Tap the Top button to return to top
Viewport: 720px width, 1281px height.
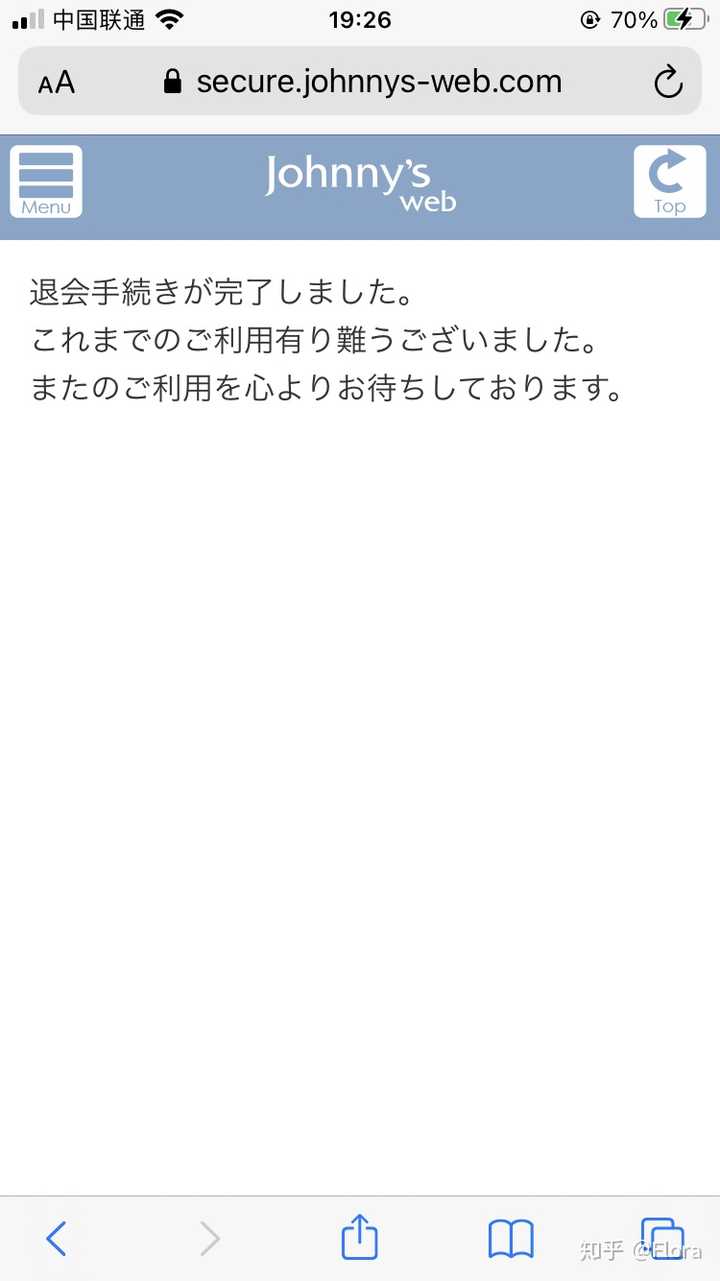coord(669,181)
